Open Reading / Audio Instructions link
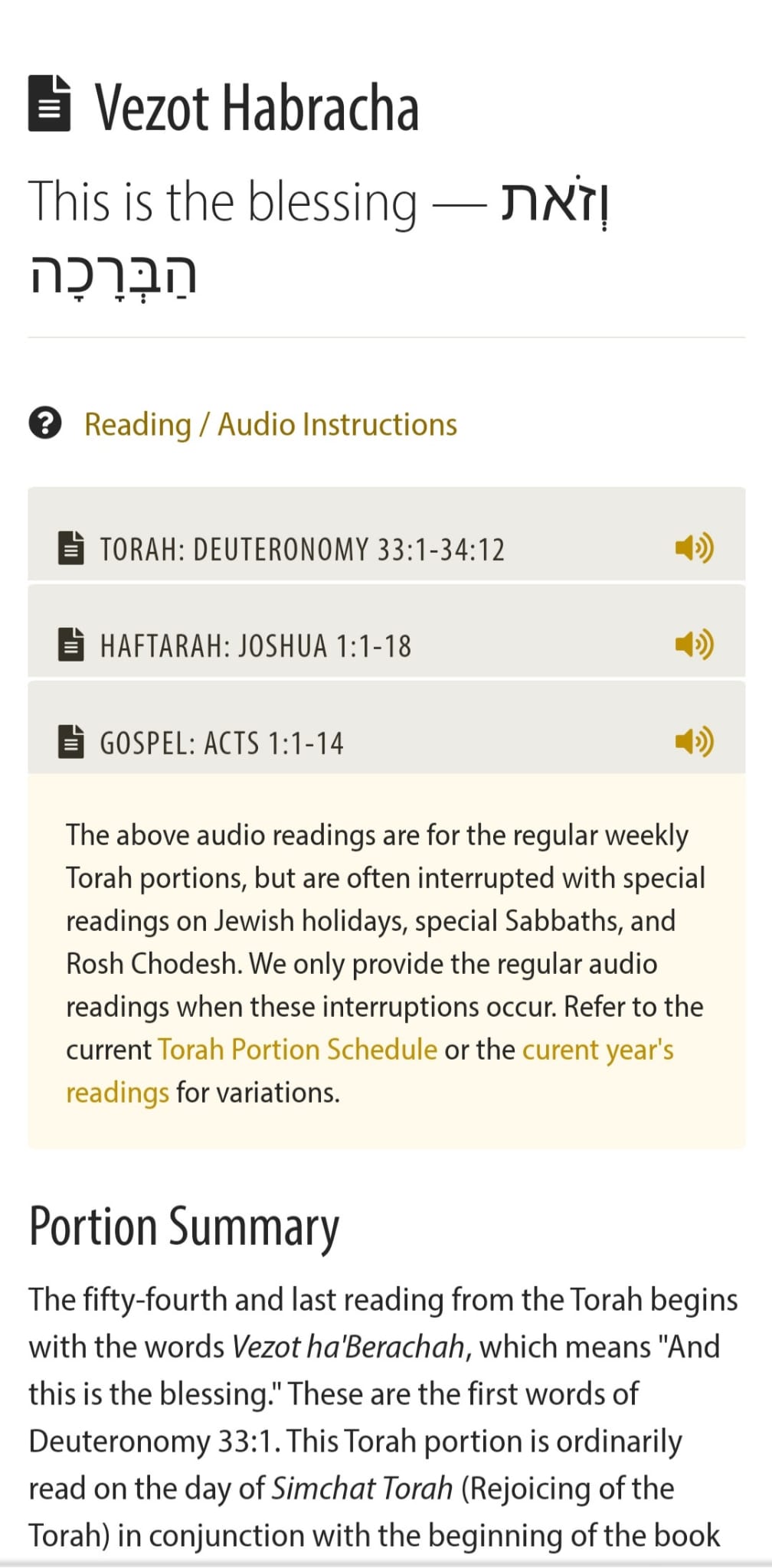Viewport: 772px width, 1568px height. (270, 425)
